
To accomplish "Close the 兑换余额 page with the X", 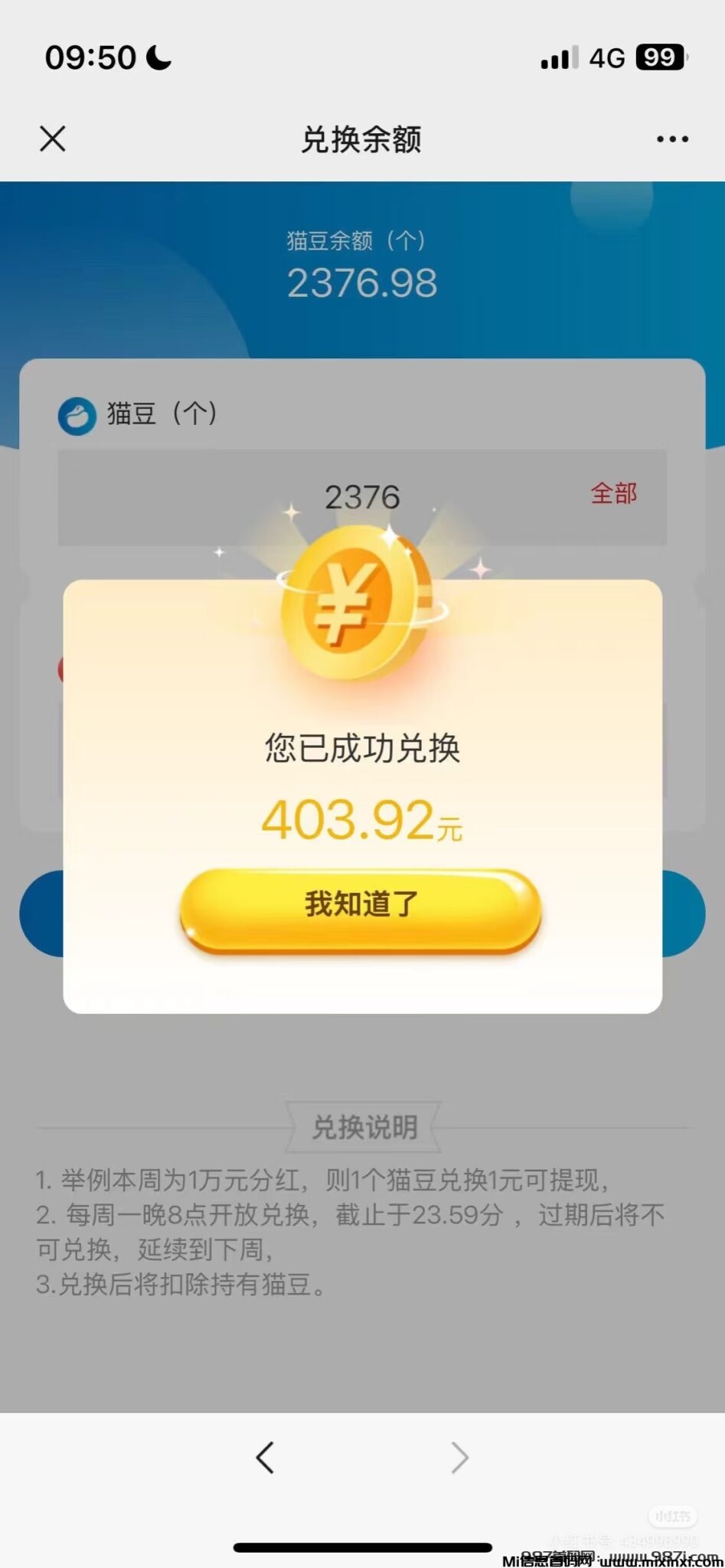I will (x=51, y=139).
